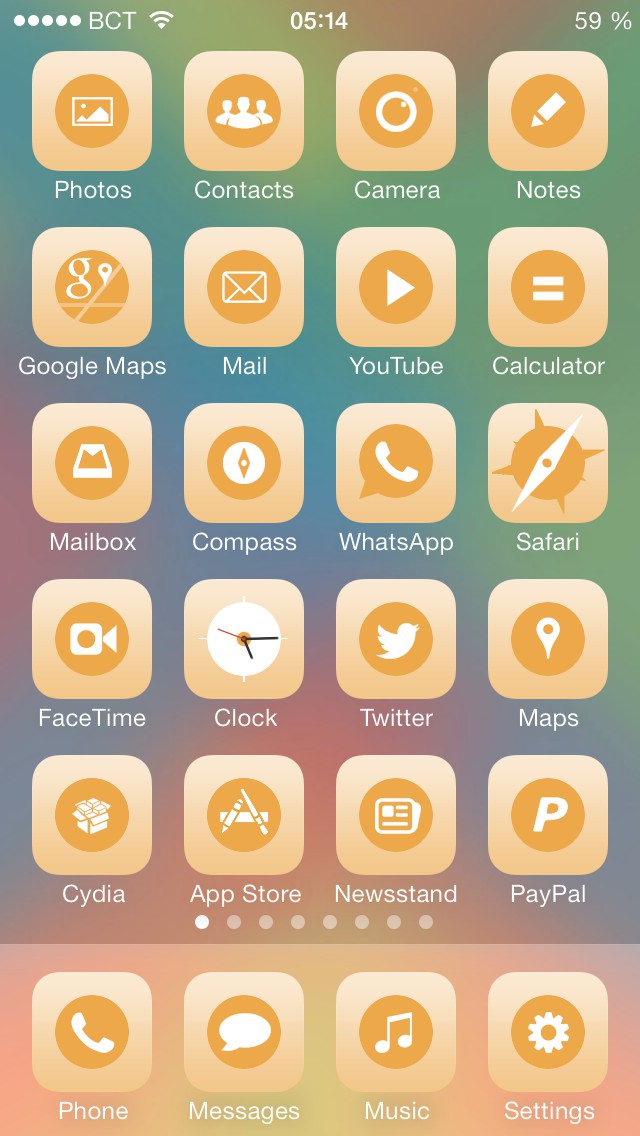
Task: Start FaceTime
Action: point(92,639)
